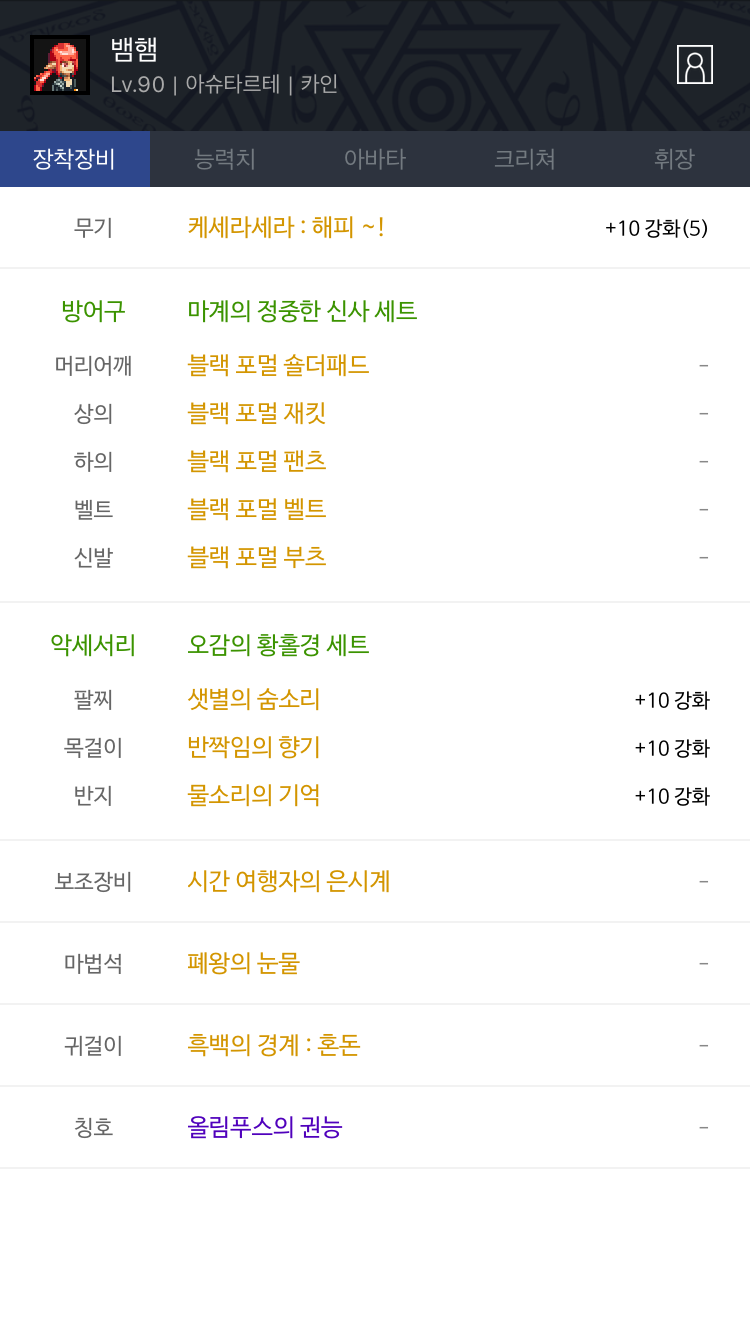Open ring 물소리의 기억
750x1334 pixels.
click(254, 795)
